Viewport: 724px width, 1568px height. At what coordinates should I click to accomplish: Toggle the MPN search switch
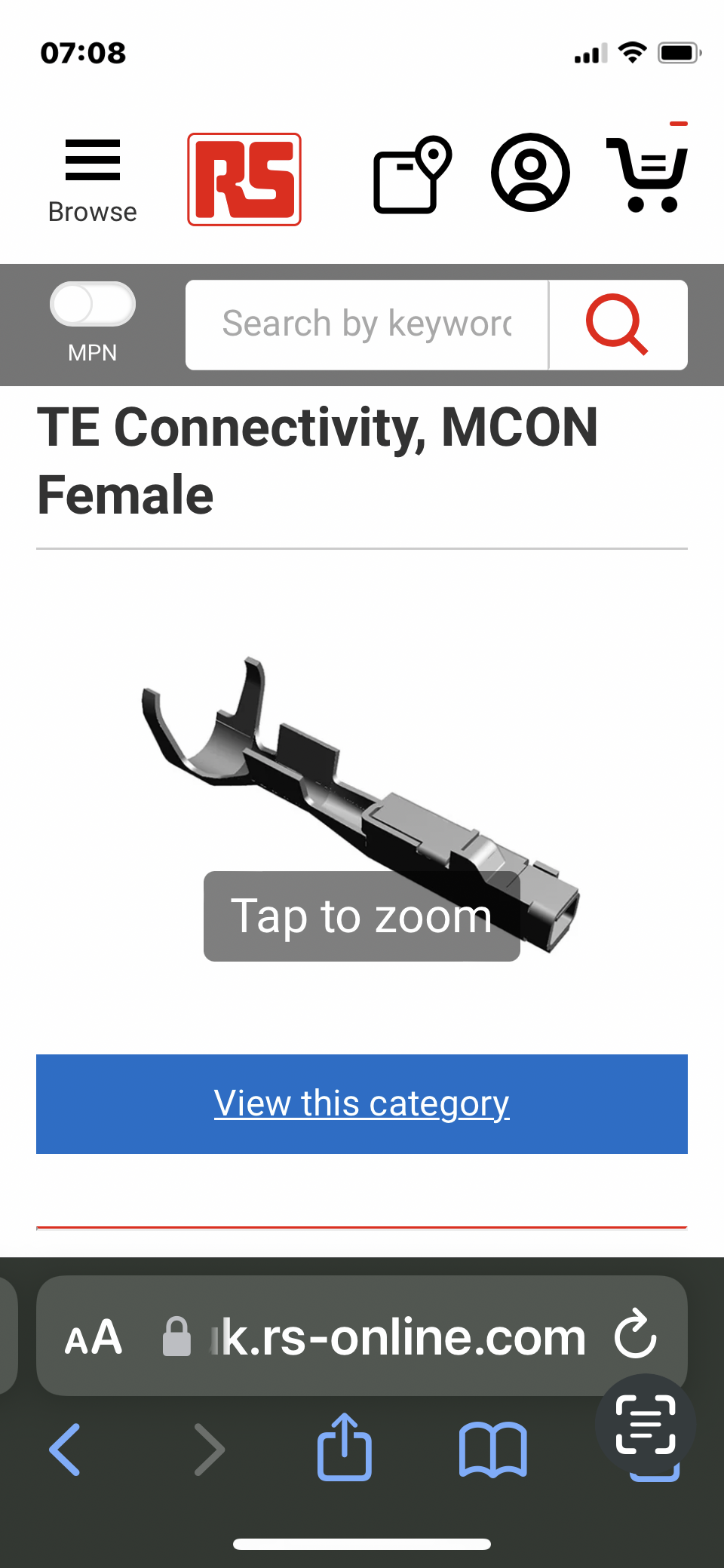tap(92, 305)
